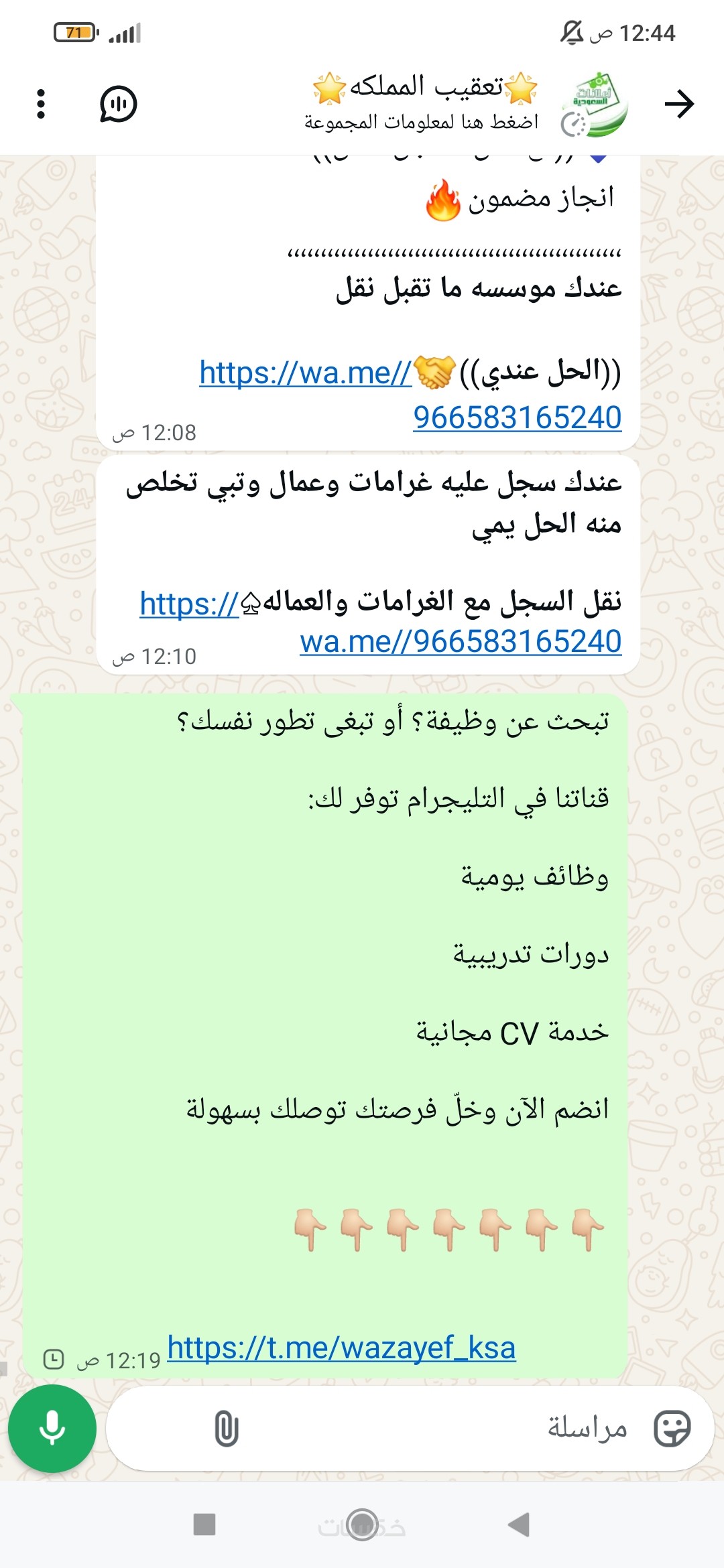This screenshot has height=1568, width=724.
Task: Open recent apps from navigation bar
Action: pyautogui.click(x=204, y=1524)
